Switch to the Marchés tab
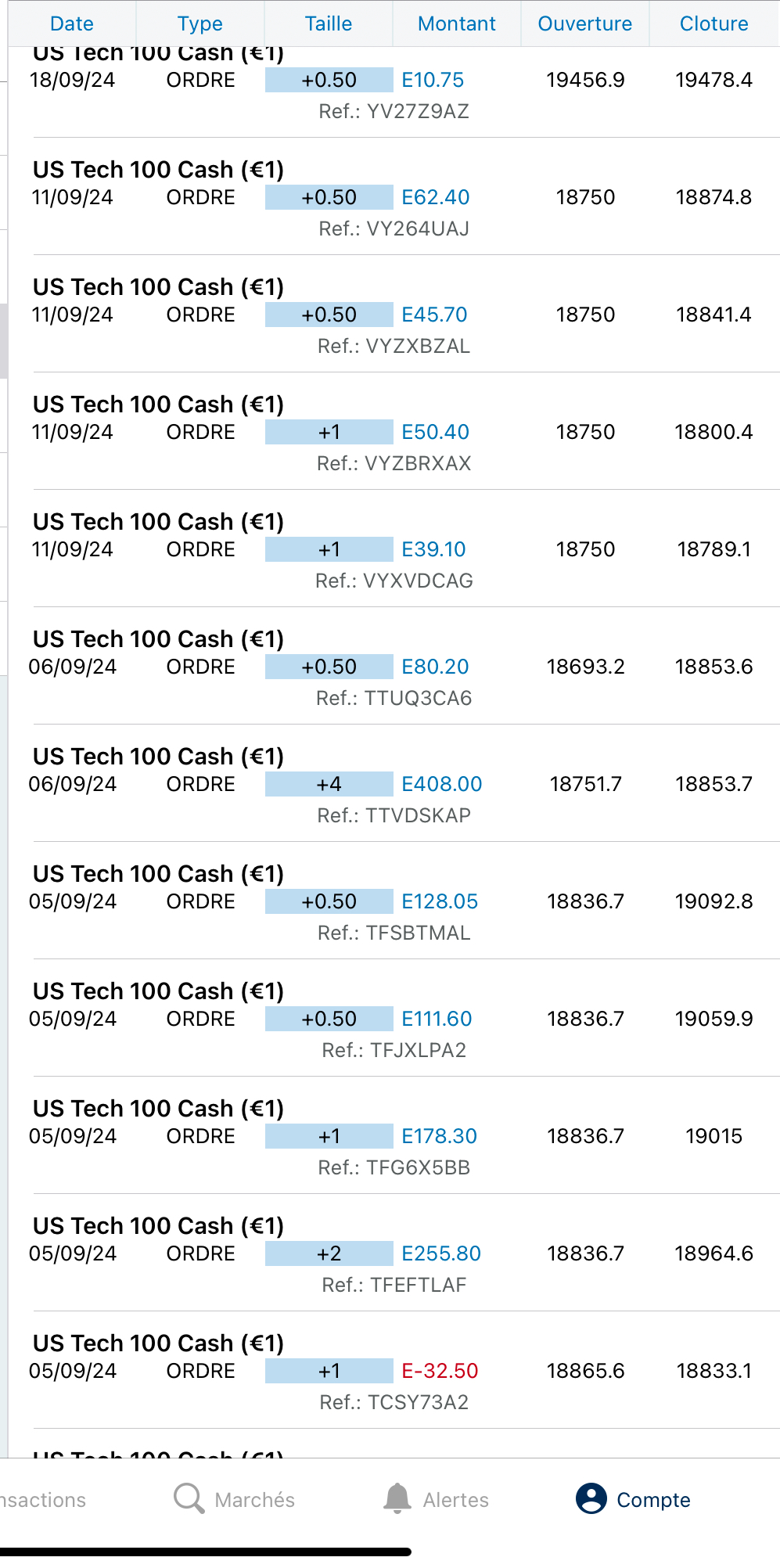 tap(234, 1499)
